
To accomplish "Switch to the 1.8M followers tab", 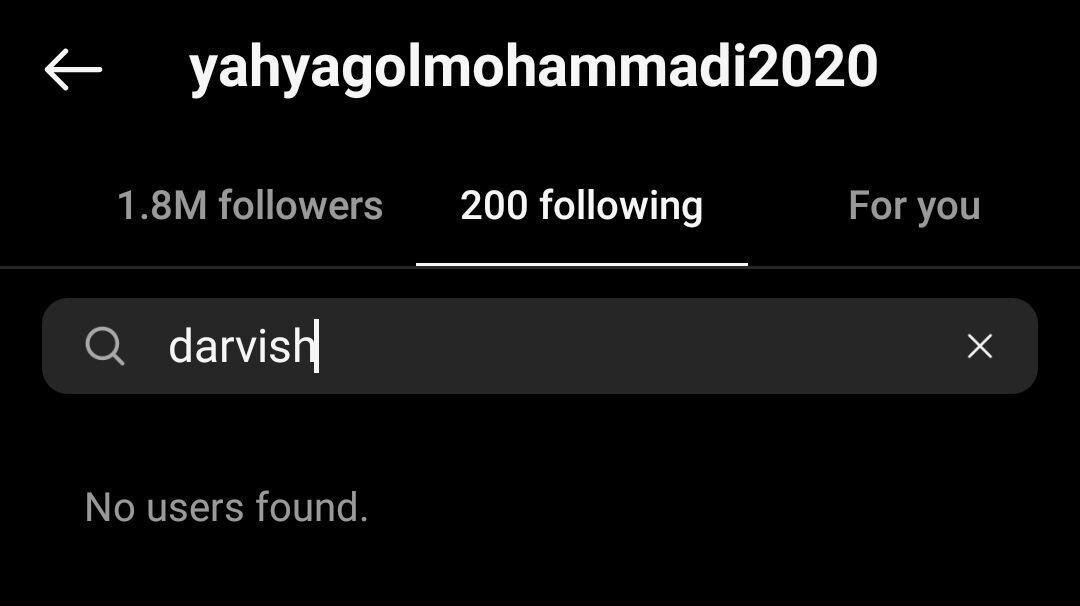I will pyautogui.click(x=250, y=206).
